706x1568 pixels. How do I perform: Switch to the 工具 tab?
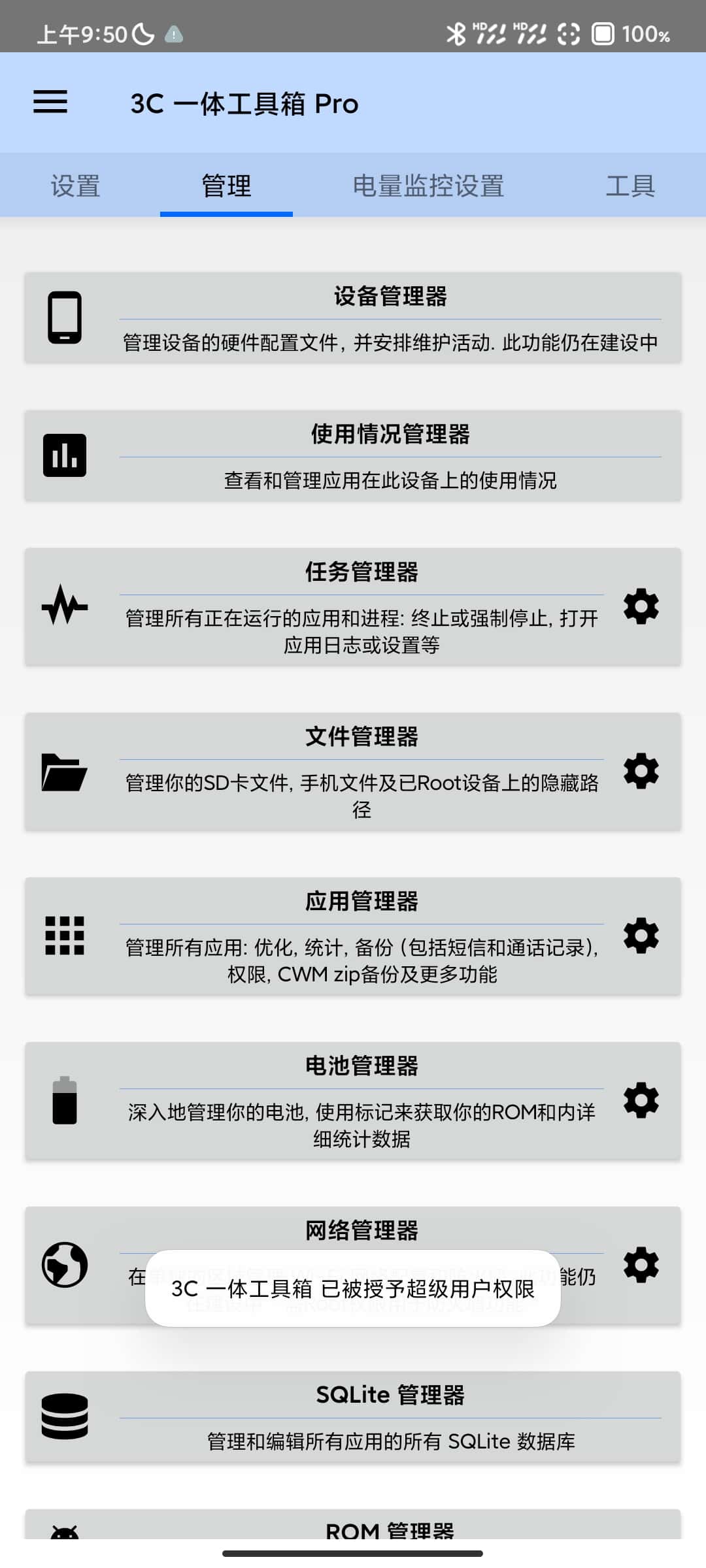coord(630,186)
